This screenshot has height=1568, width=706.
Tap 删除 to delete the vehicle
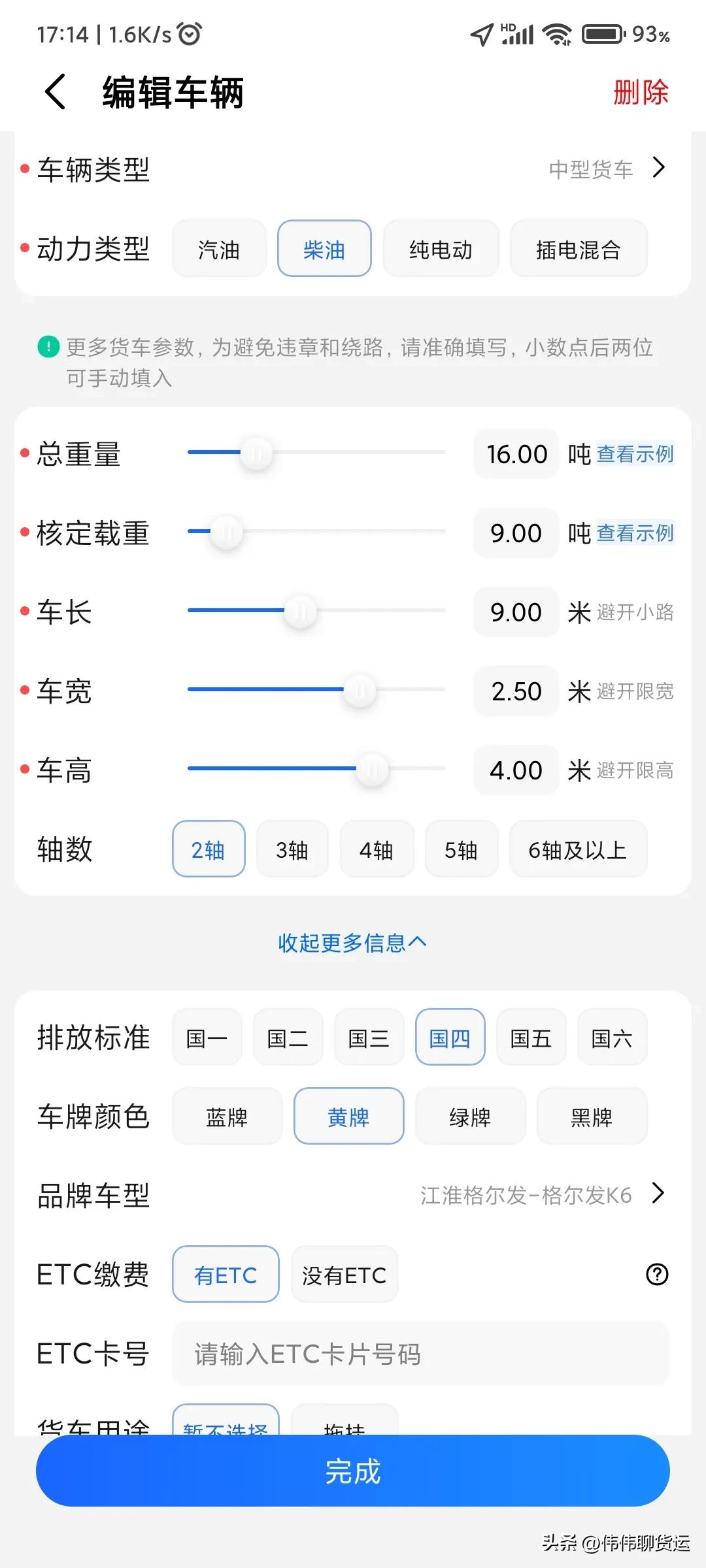click(x=640, y=92)
